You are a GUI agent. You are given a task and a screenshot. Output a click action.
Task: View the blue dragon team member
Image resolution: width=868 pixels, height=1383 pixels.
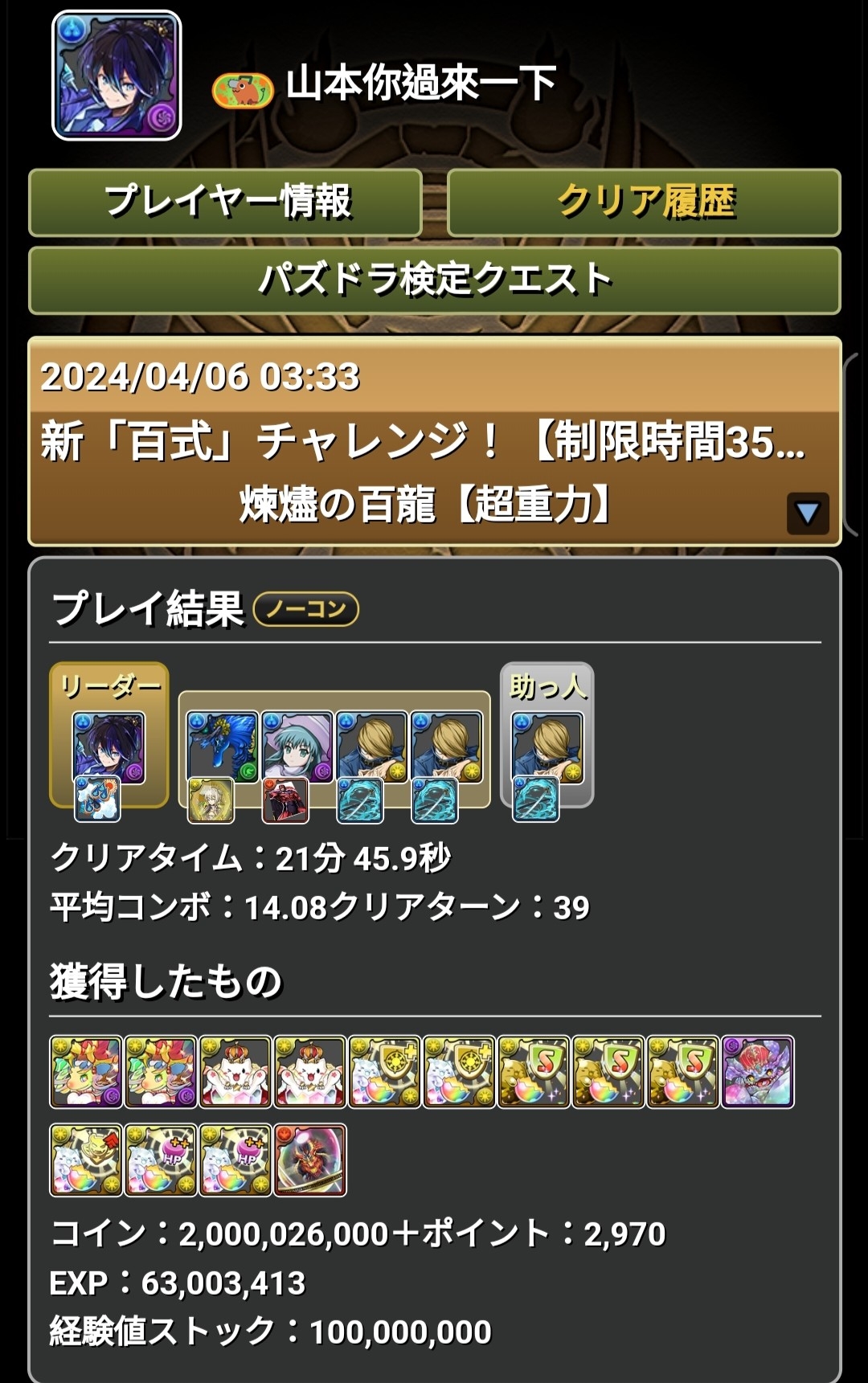click(223, 746)
